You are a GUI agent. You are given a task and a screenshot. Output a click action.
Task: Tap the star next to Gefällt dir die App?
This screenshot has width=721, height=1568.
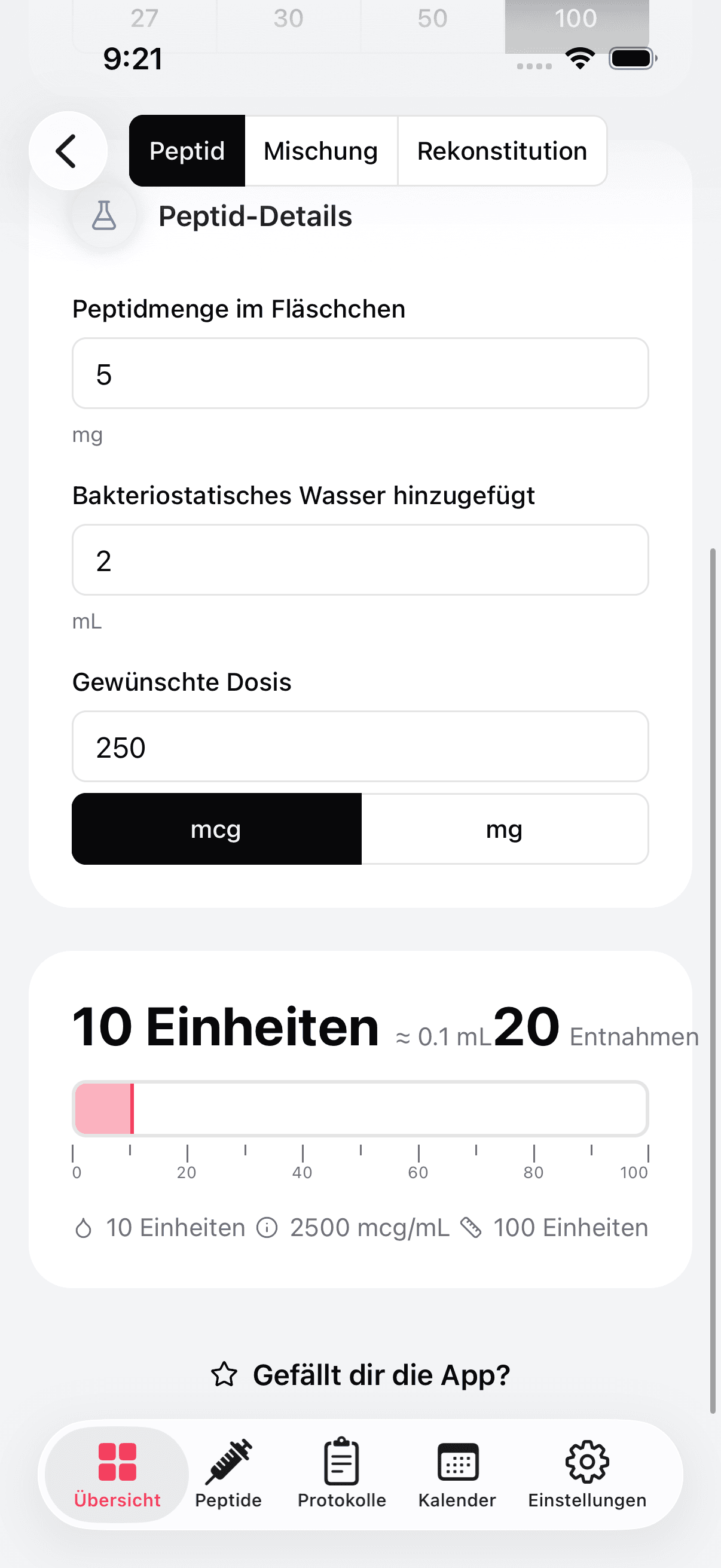tap(225, 1374)
